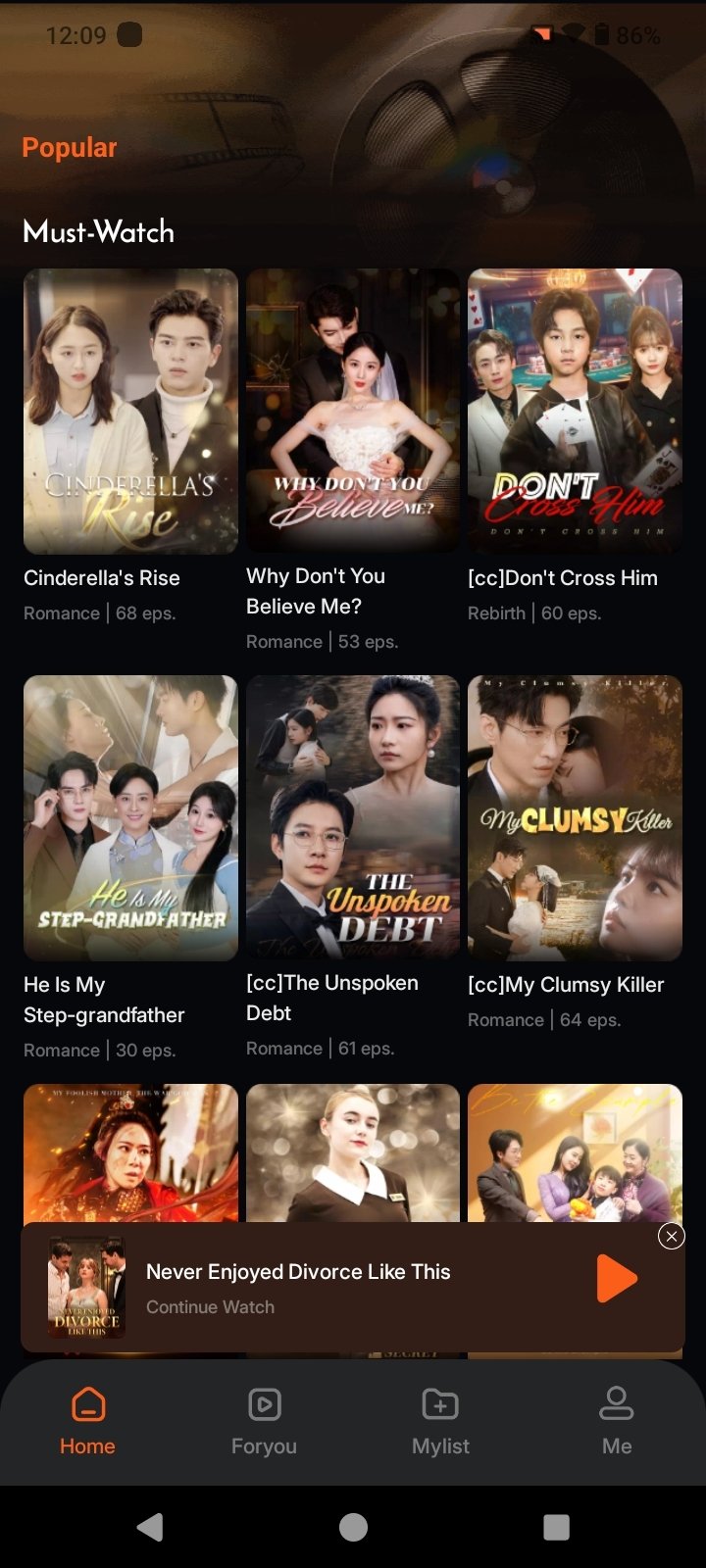Open the Don't Cross Him drama
This screenshot has height=1568, width=706.
point(575,412)
